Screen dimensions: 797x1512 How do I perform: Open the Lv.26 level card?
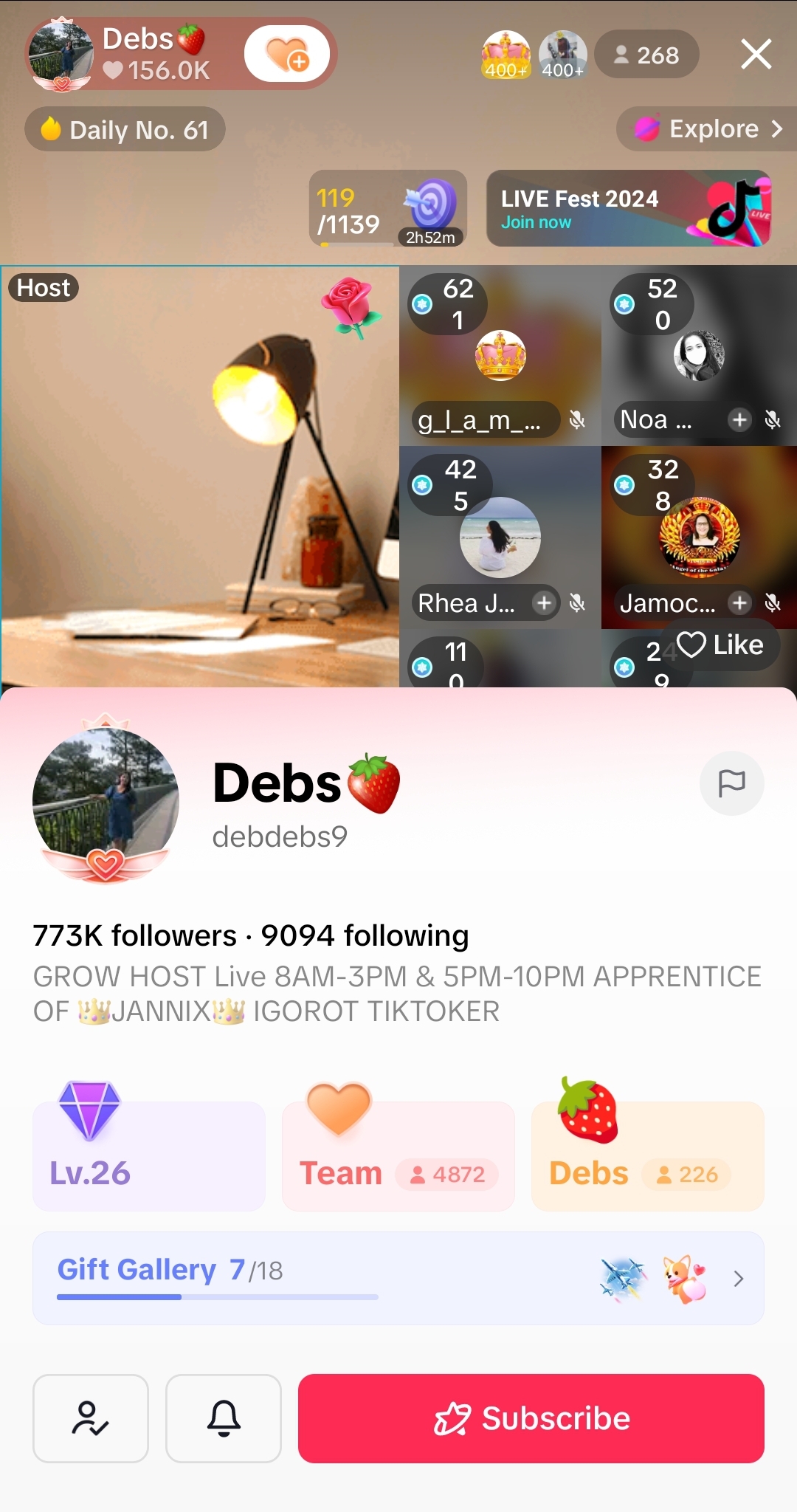[148, 1155]
